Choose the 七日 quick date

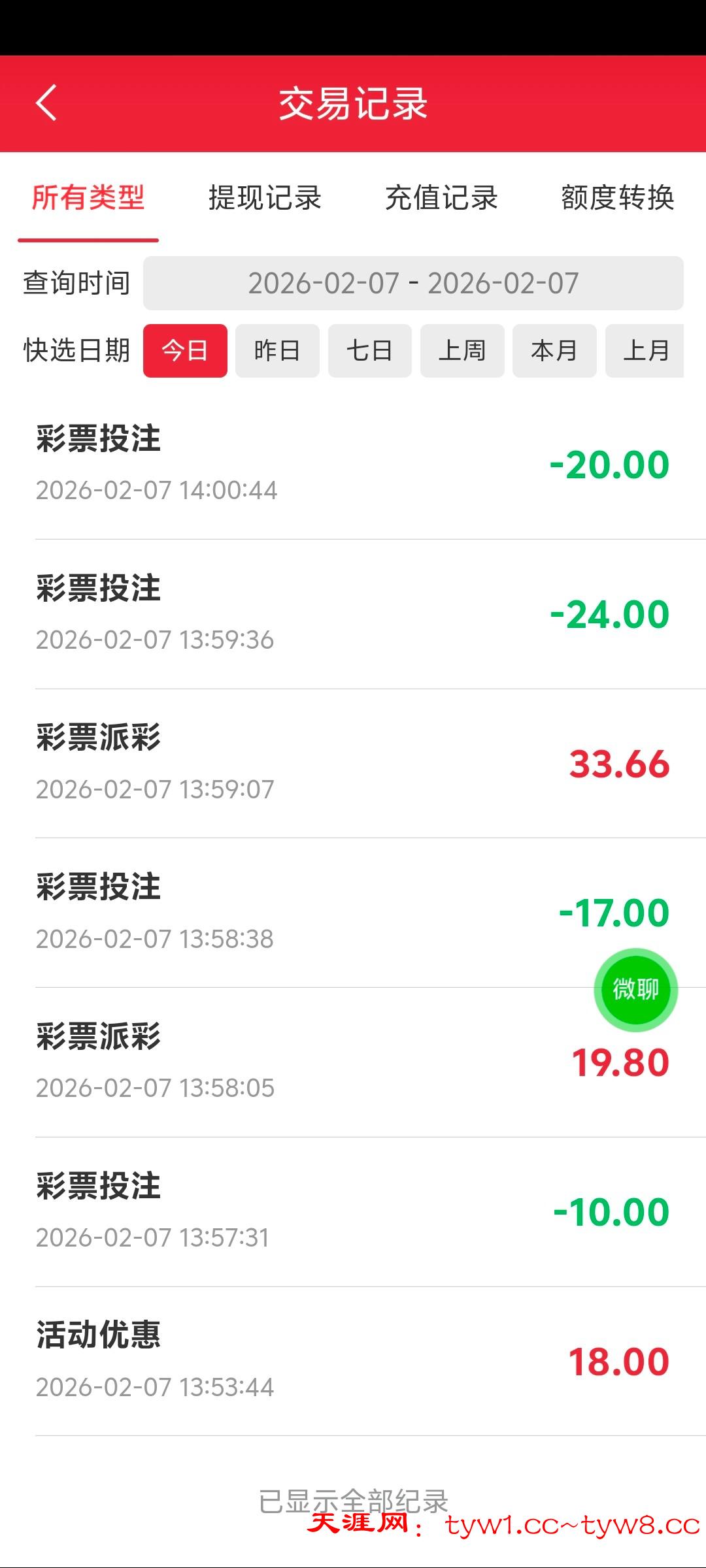(370, 351)
